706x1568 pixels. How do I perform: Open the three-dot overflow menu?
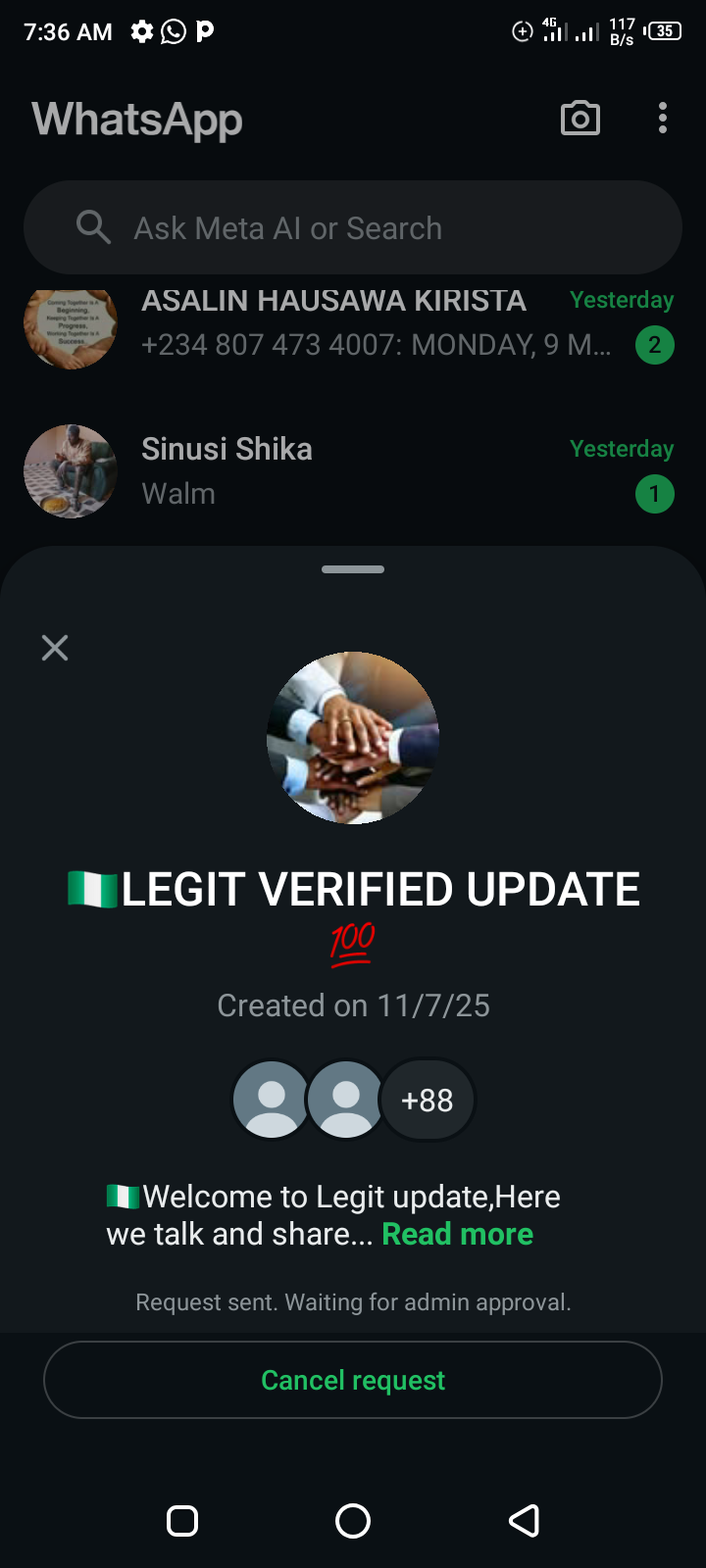663,119
